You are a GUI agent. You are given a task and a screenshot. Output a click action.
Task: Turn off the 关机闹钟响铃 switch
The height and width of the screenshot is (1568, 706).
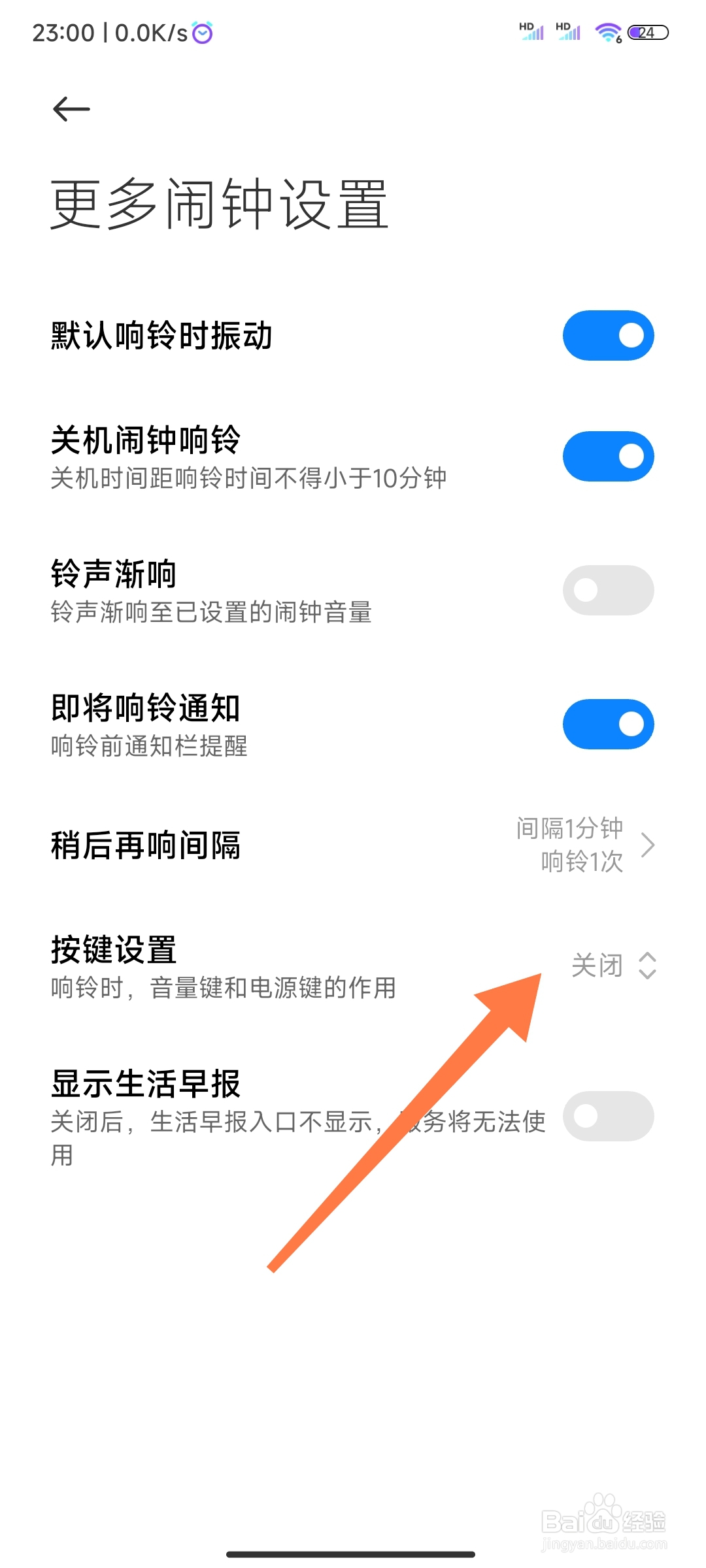coord(607,456)
